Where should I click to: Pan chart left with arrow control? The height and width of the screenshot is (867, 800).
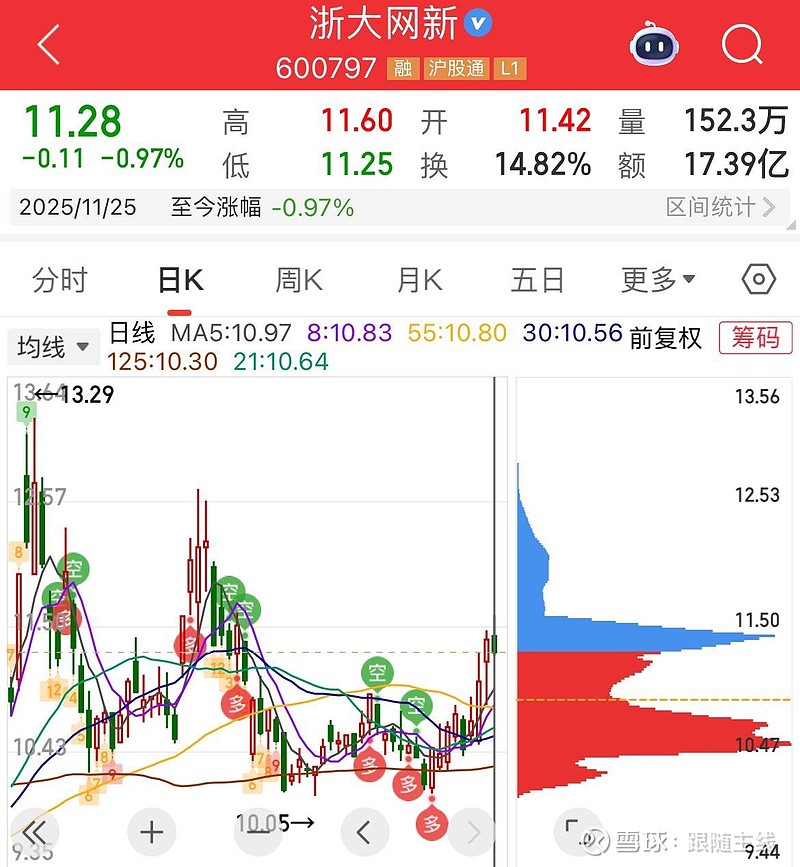pos(365,831)
